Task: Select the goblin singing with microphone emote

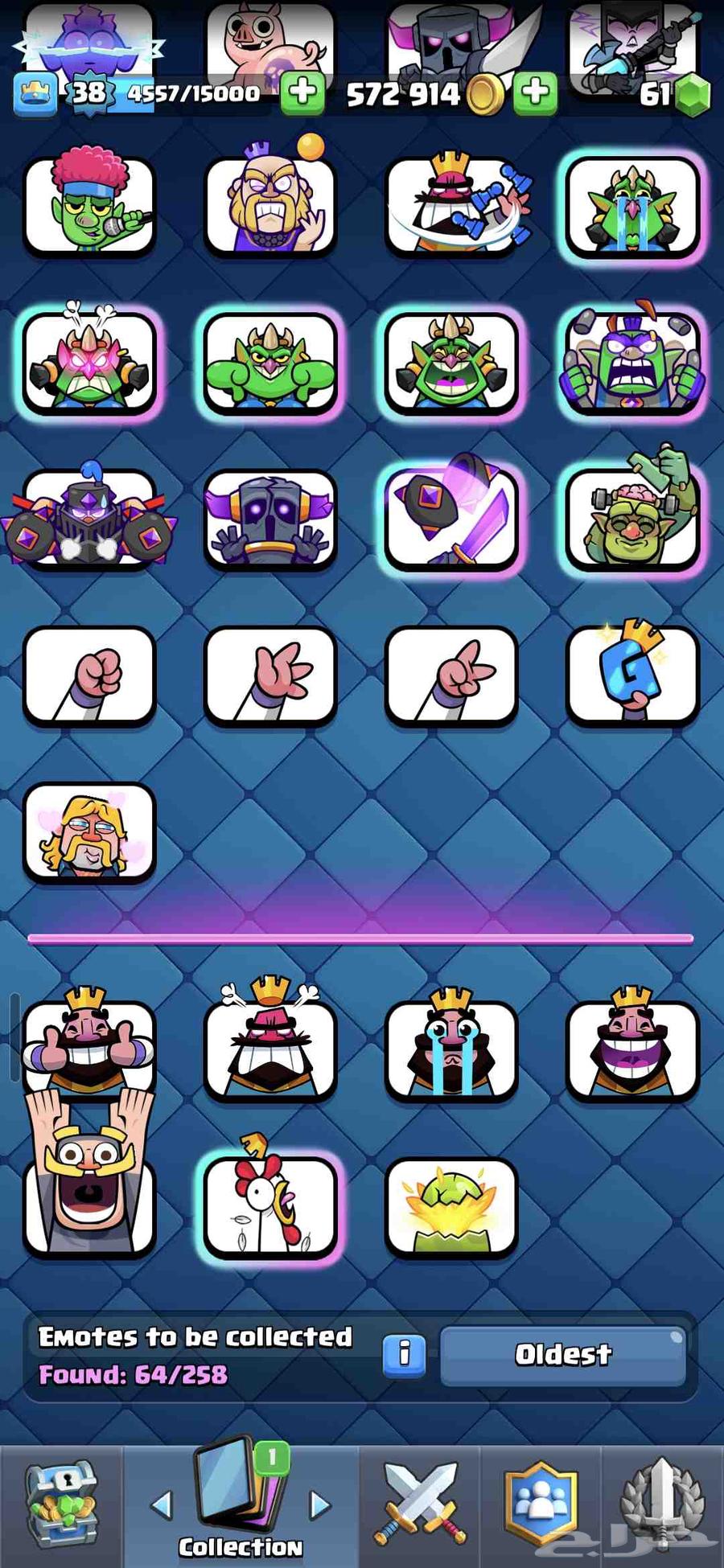Action: coord(89,207)
